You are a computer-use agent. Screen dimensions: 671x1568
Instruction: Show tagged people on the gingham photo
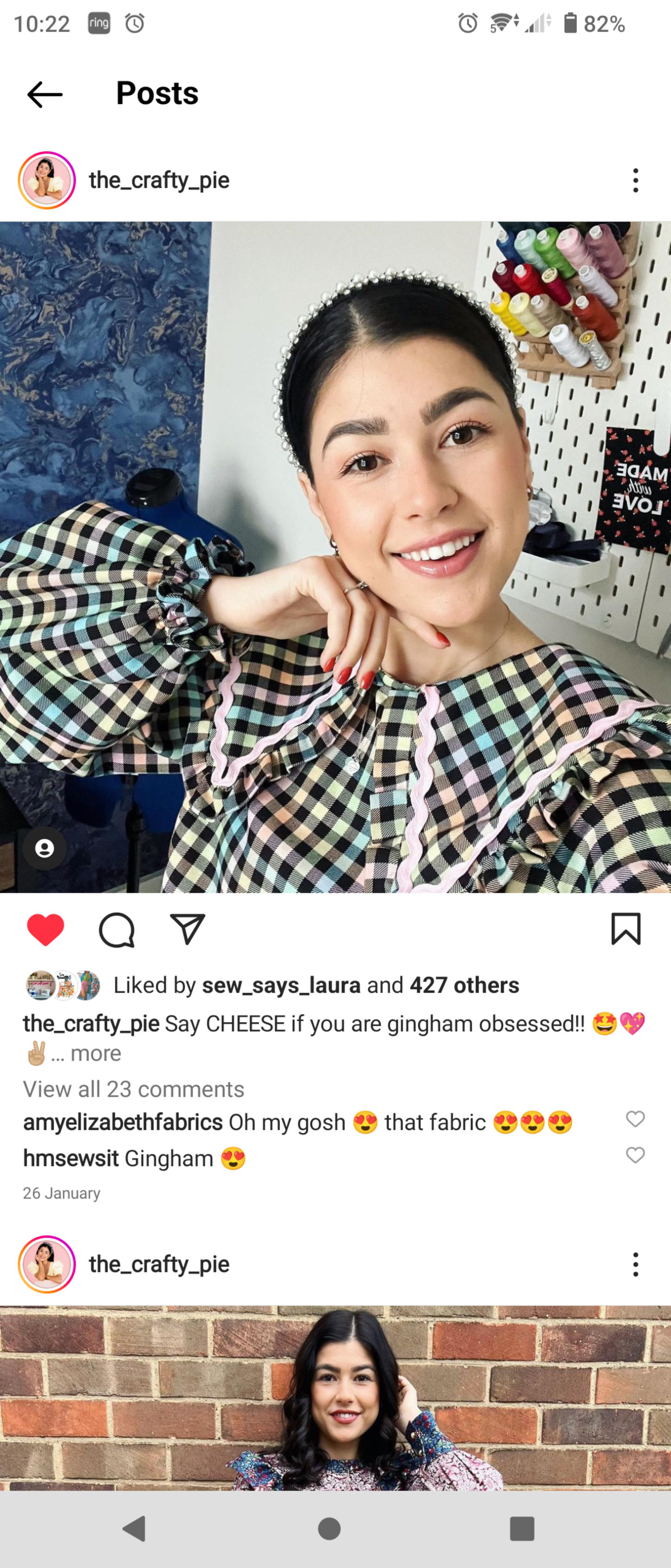pyautogui.click(x=45, y=848)
